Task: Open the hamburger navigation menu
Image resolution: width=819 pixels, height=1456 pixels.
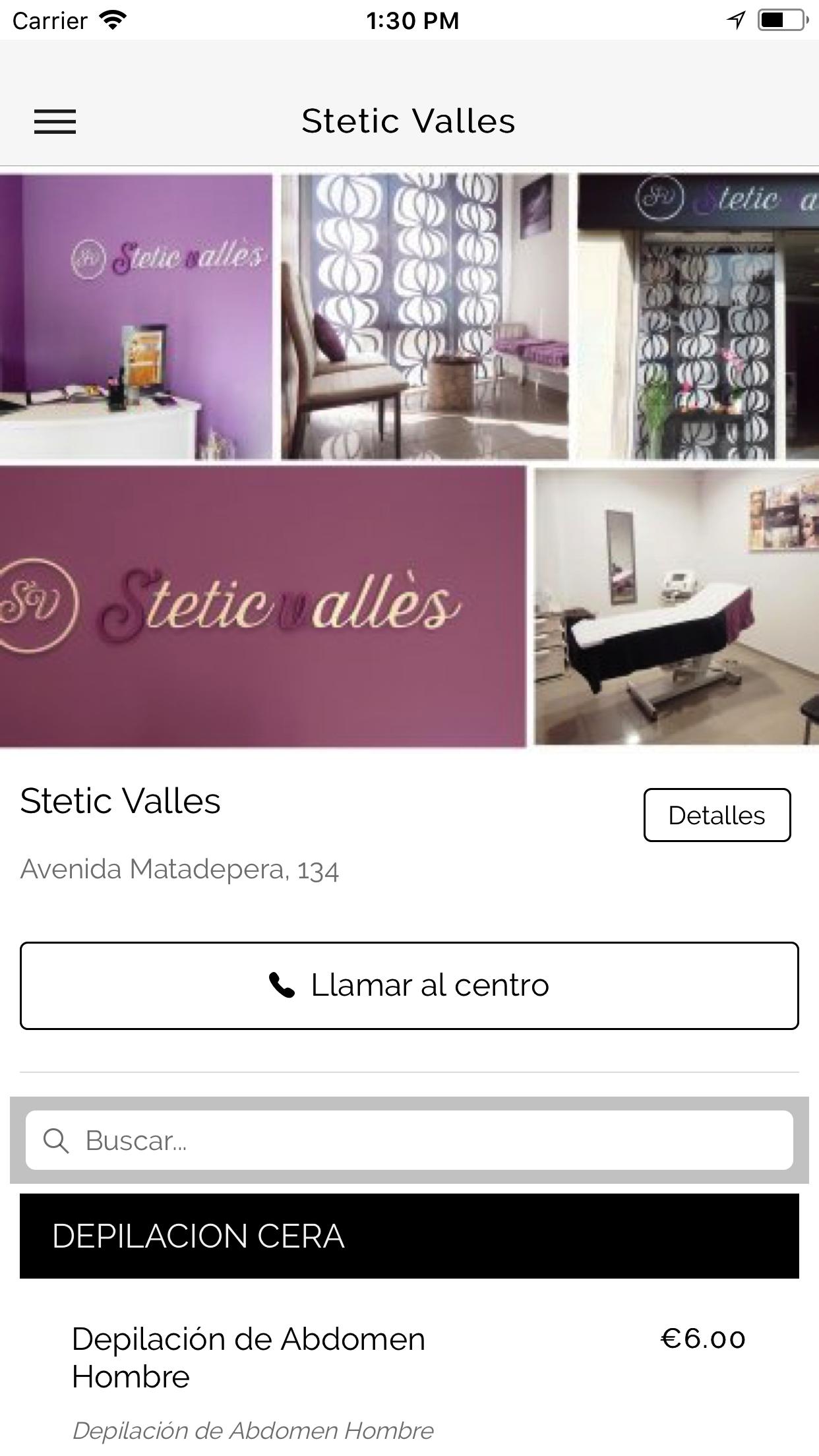Action: 55,122
